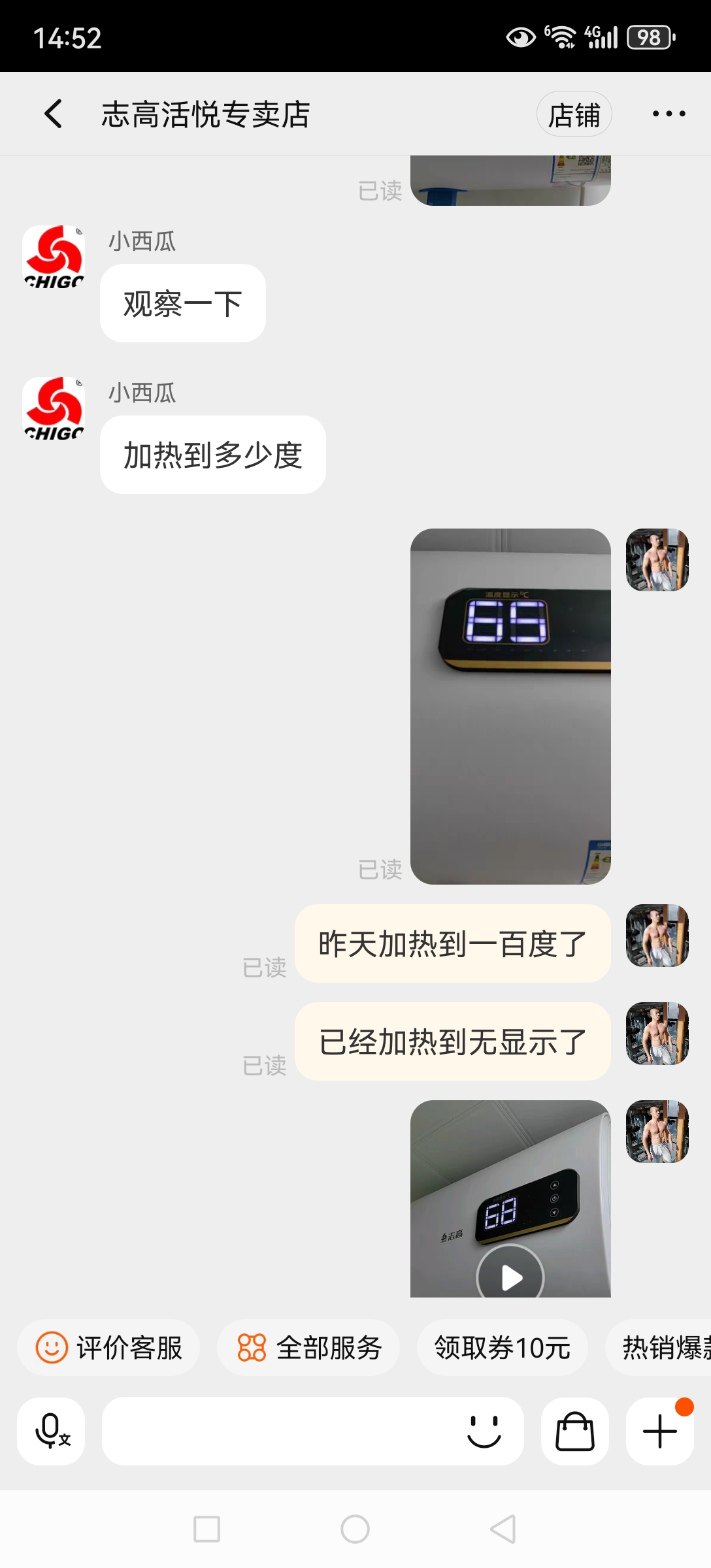Tap the system home button

click(x=355, y=1529)
